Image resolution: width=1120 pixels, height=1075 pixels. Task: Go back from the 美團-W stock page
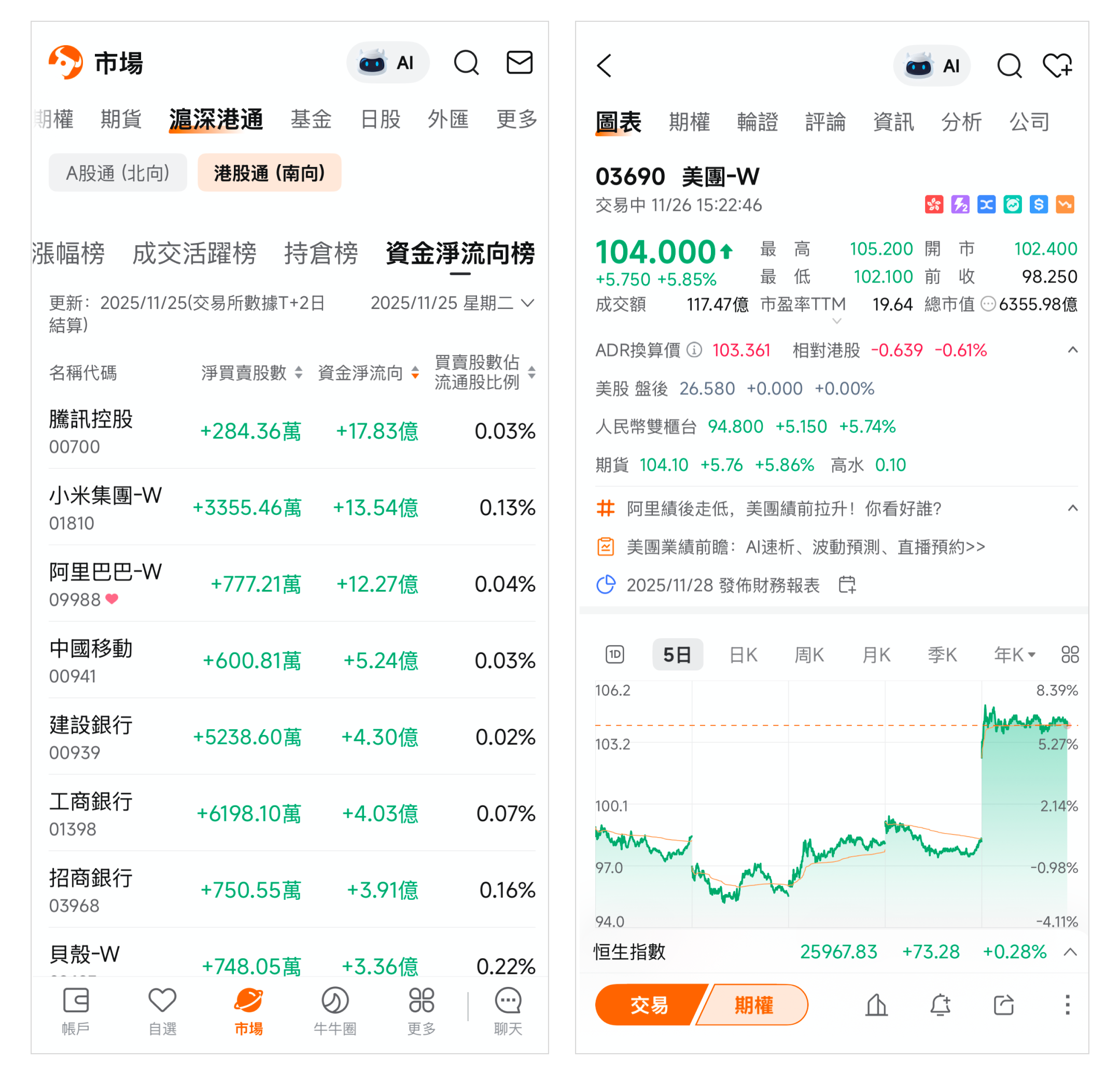point(605,66)
